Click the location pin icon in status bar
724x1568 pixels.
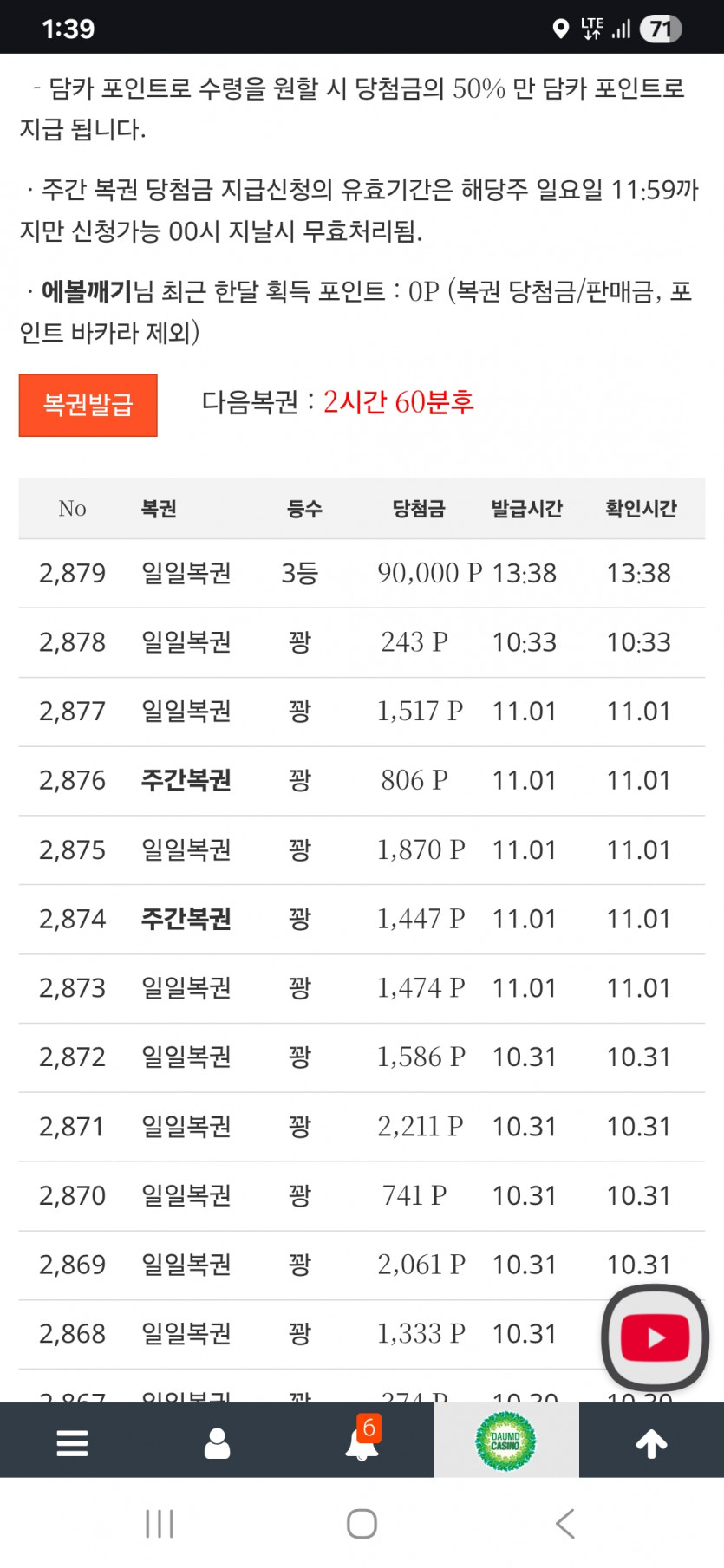[560, 27]
